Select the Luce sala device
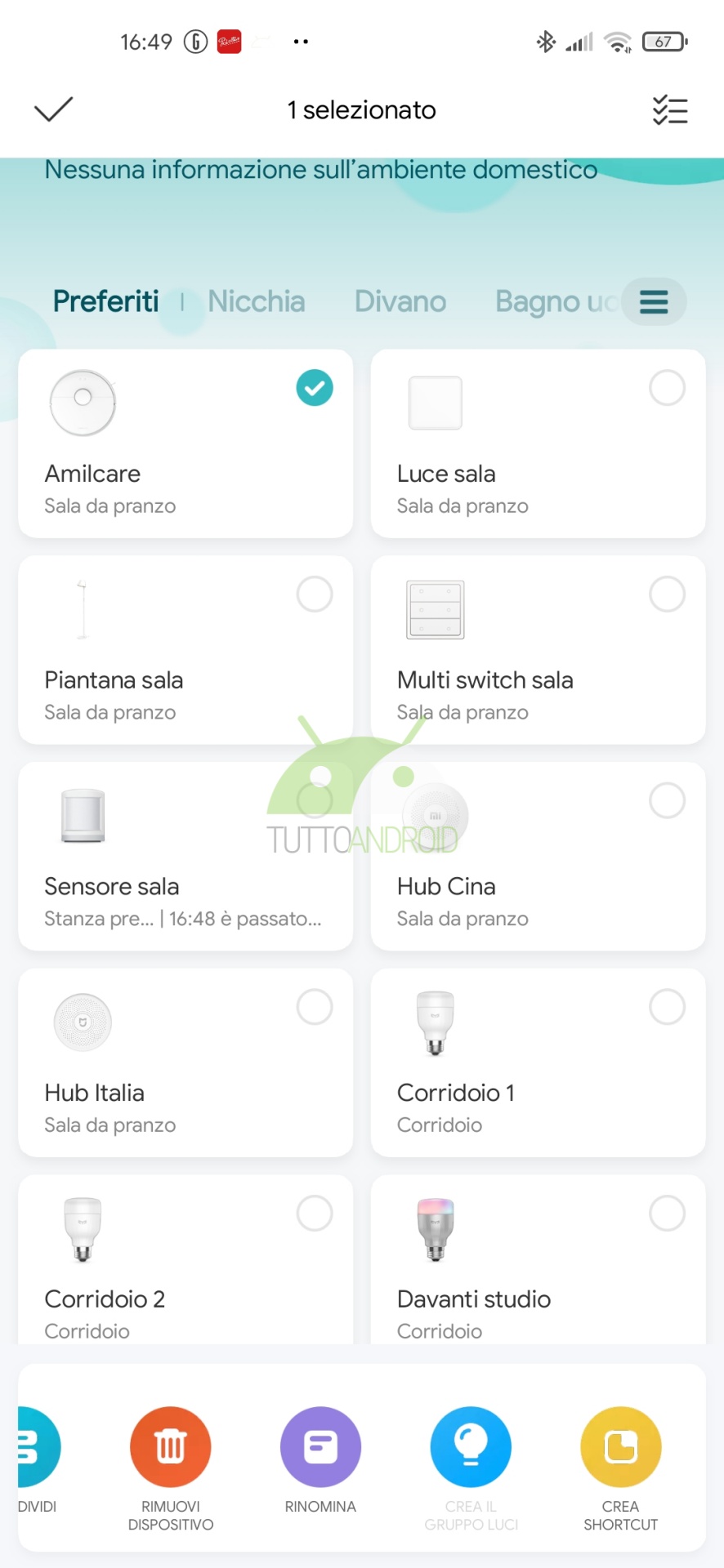Viewport: 724px width, 1568px height. pos(667,388)
